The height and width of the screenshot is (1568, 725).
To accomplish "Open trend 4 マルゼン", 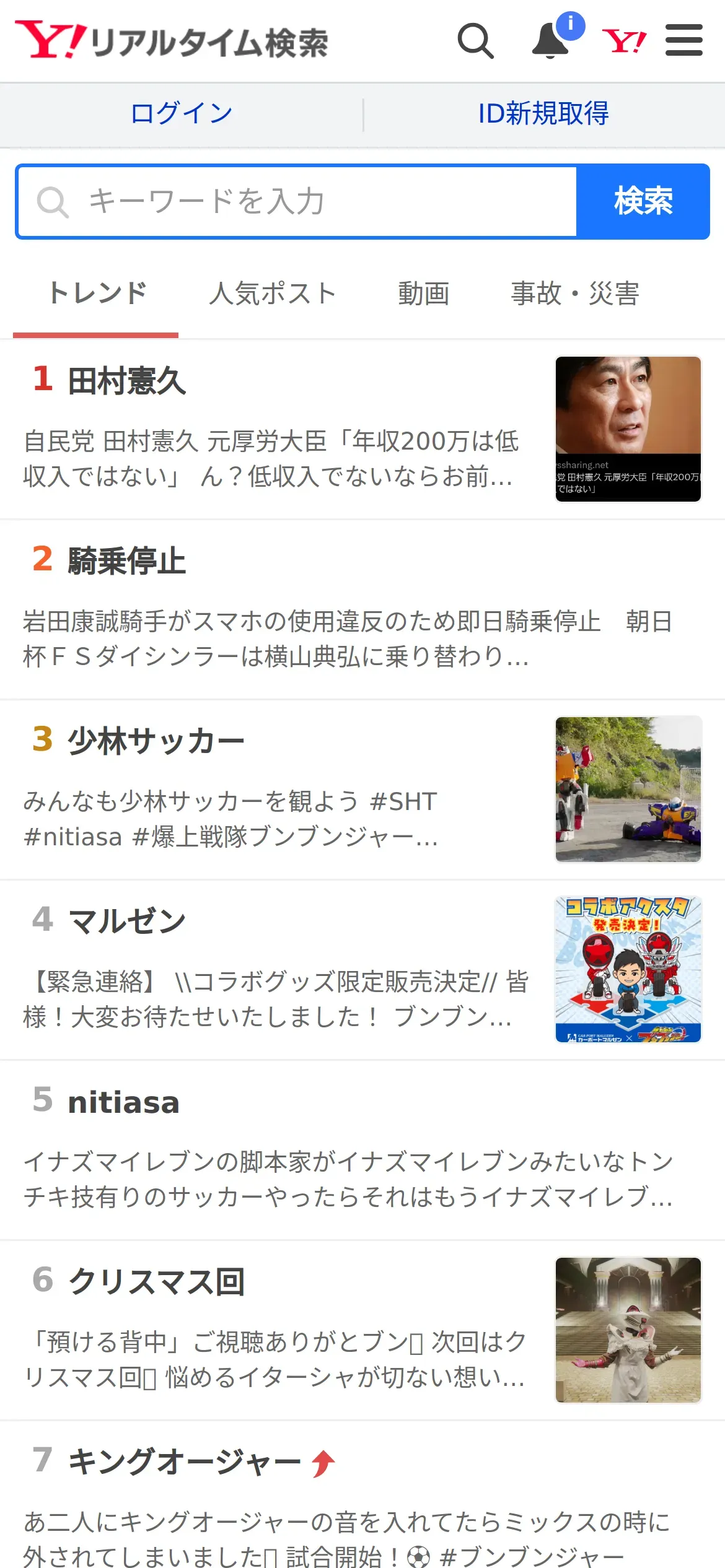I will [362, 970].
